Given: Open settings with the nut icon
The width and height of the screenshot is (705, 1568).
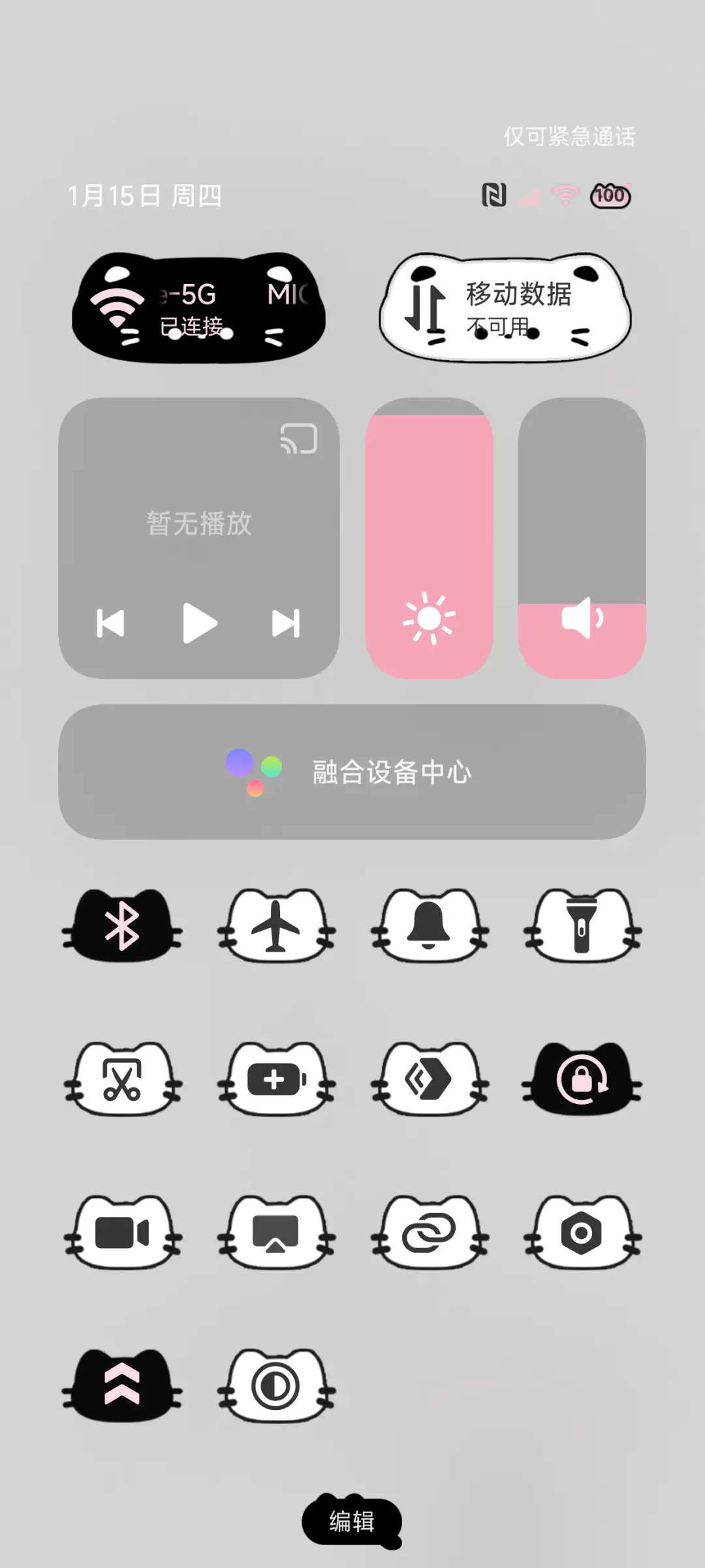Looking at the screenshot, I should [x=582, y=1232].
